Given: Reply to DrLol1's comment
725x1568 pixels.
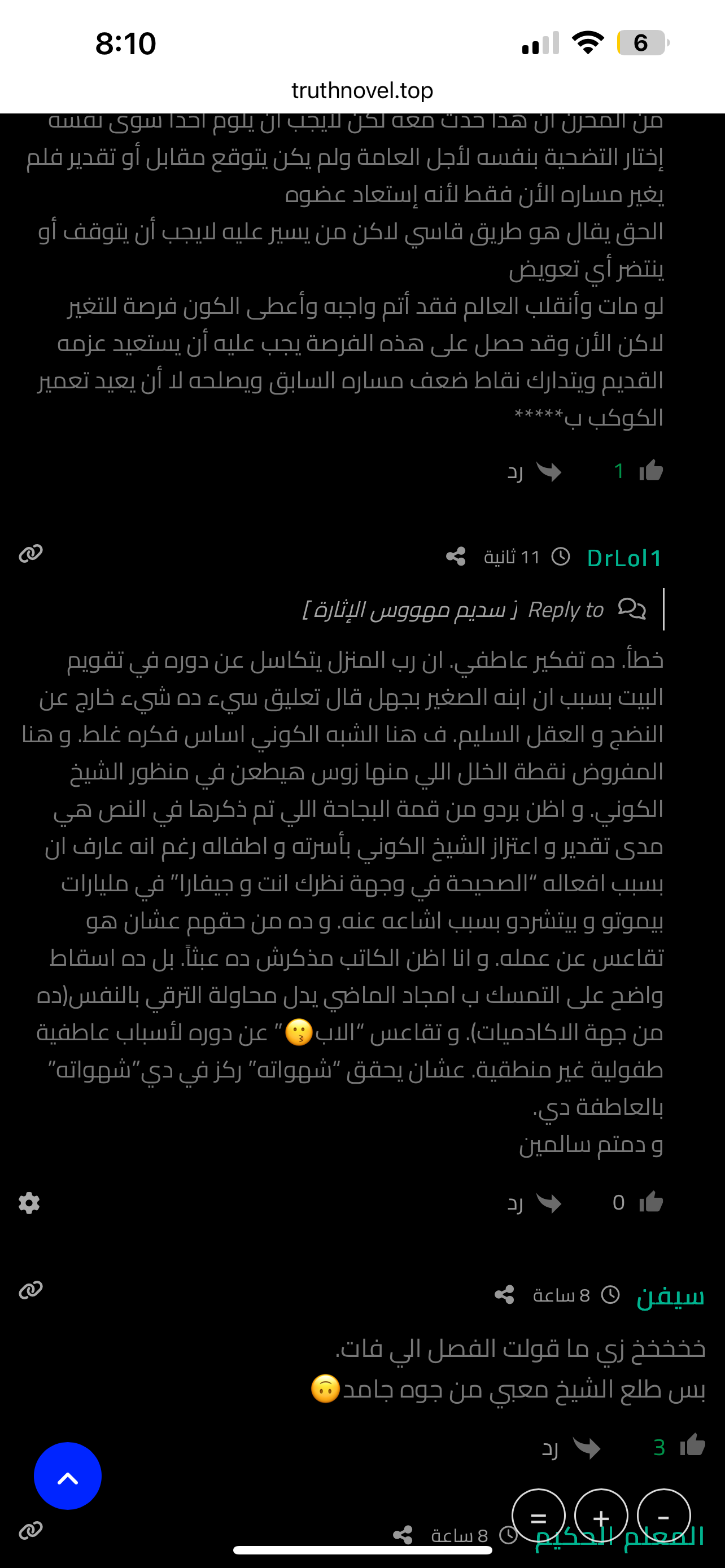Looking at the screenshot, I should coord(534,1203).
